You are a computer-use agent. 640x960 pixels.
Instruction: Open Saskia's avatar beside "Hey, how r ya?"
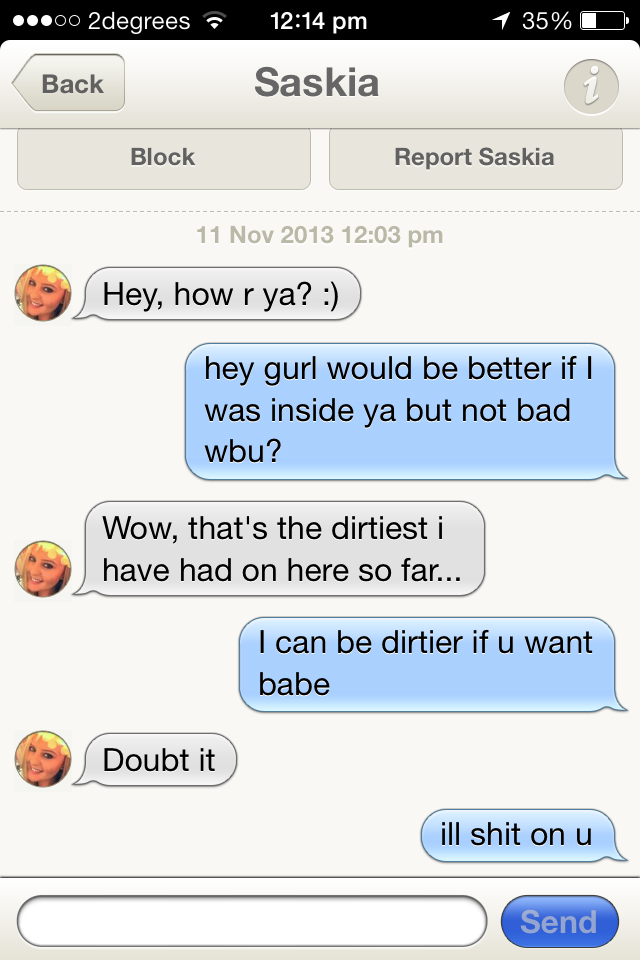[43, 294]
